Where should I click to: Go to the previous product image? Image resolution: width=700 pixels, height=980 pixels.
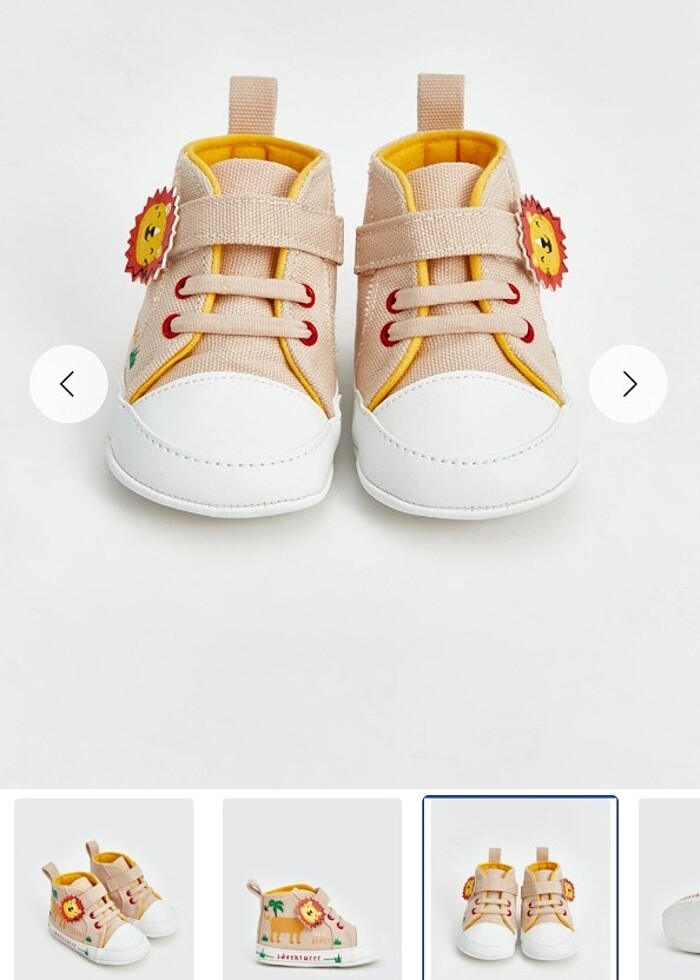tap(68, 384)
